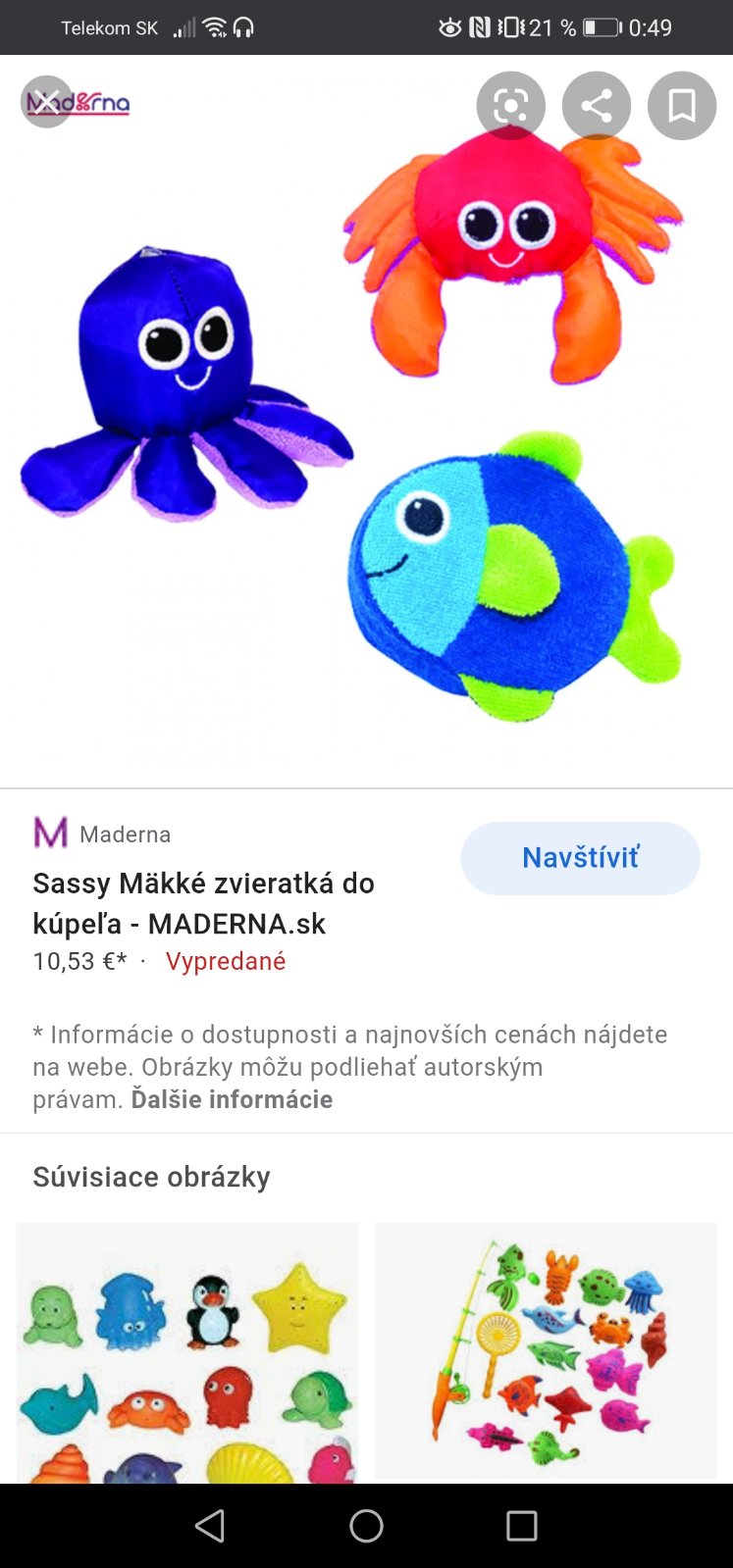
Task: Search this image with Lens
Action: pyautogui.click(x=510, y=105)
